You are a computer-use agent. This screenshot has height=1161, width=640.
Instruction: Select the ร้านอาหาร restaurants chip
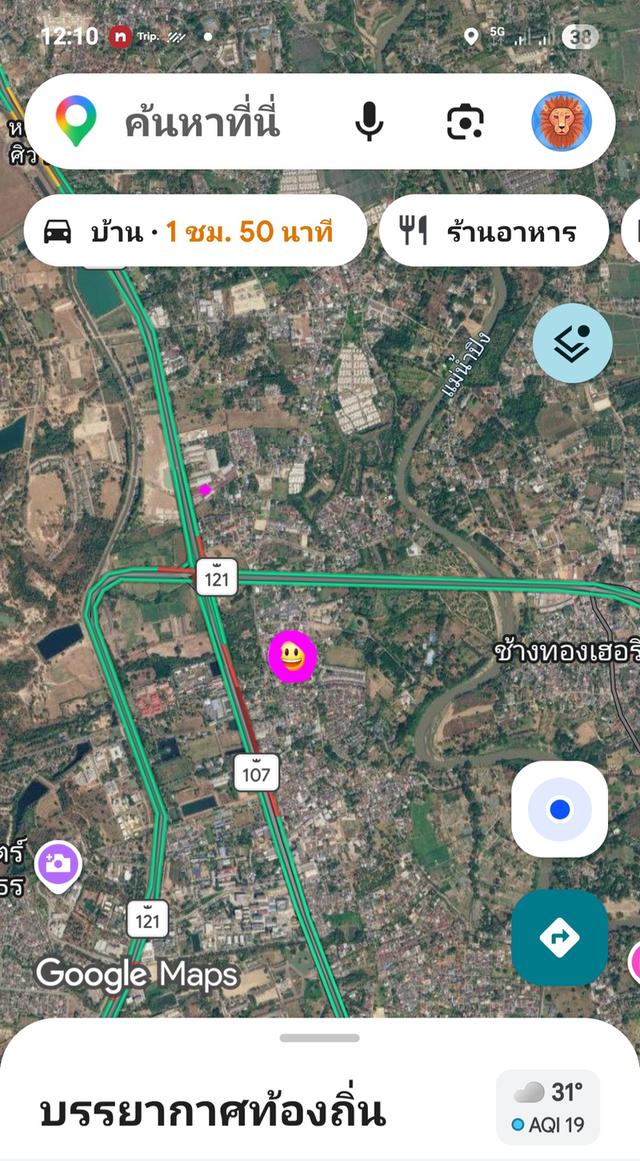pyautogui.click(x=494, y=231)
